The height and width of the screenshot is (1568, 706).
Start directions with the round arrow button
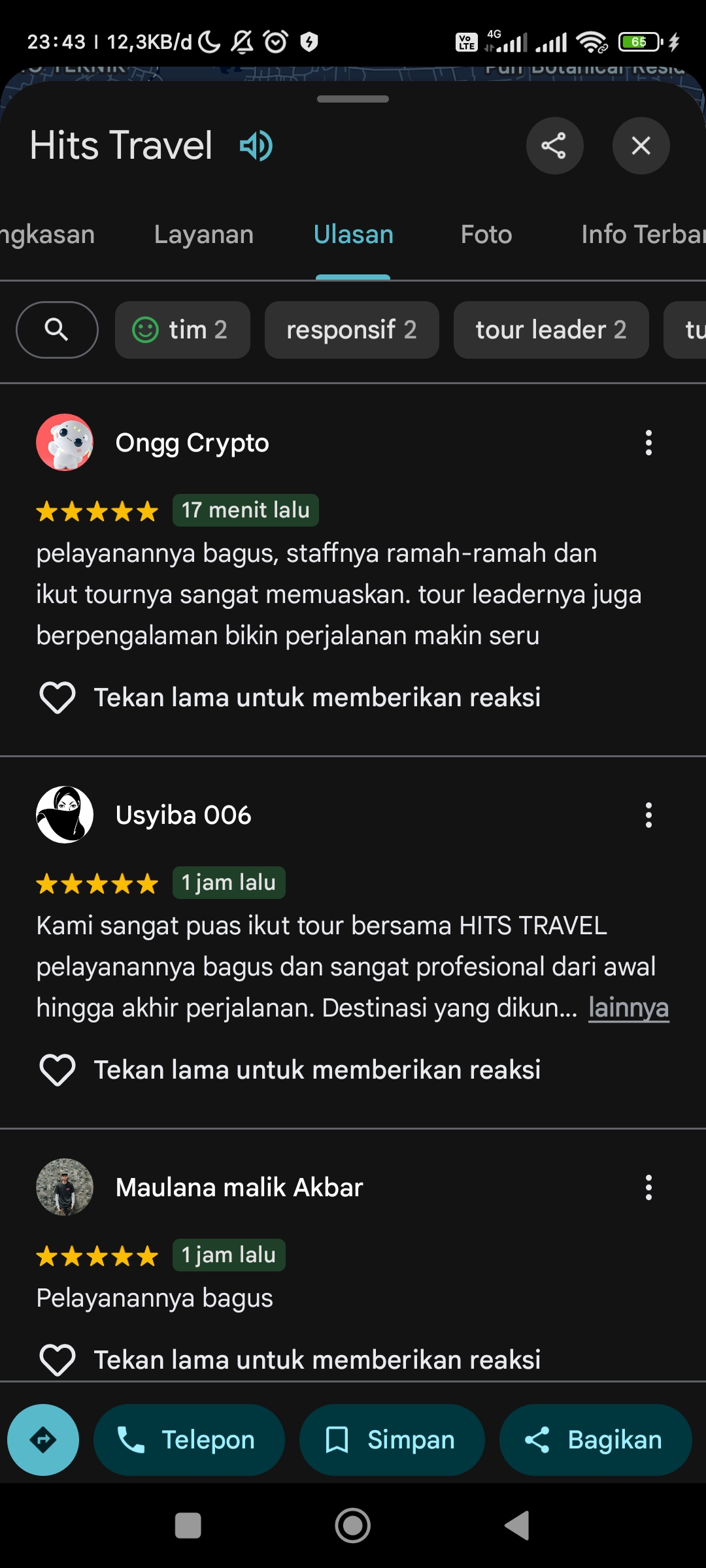point(43,1440)
